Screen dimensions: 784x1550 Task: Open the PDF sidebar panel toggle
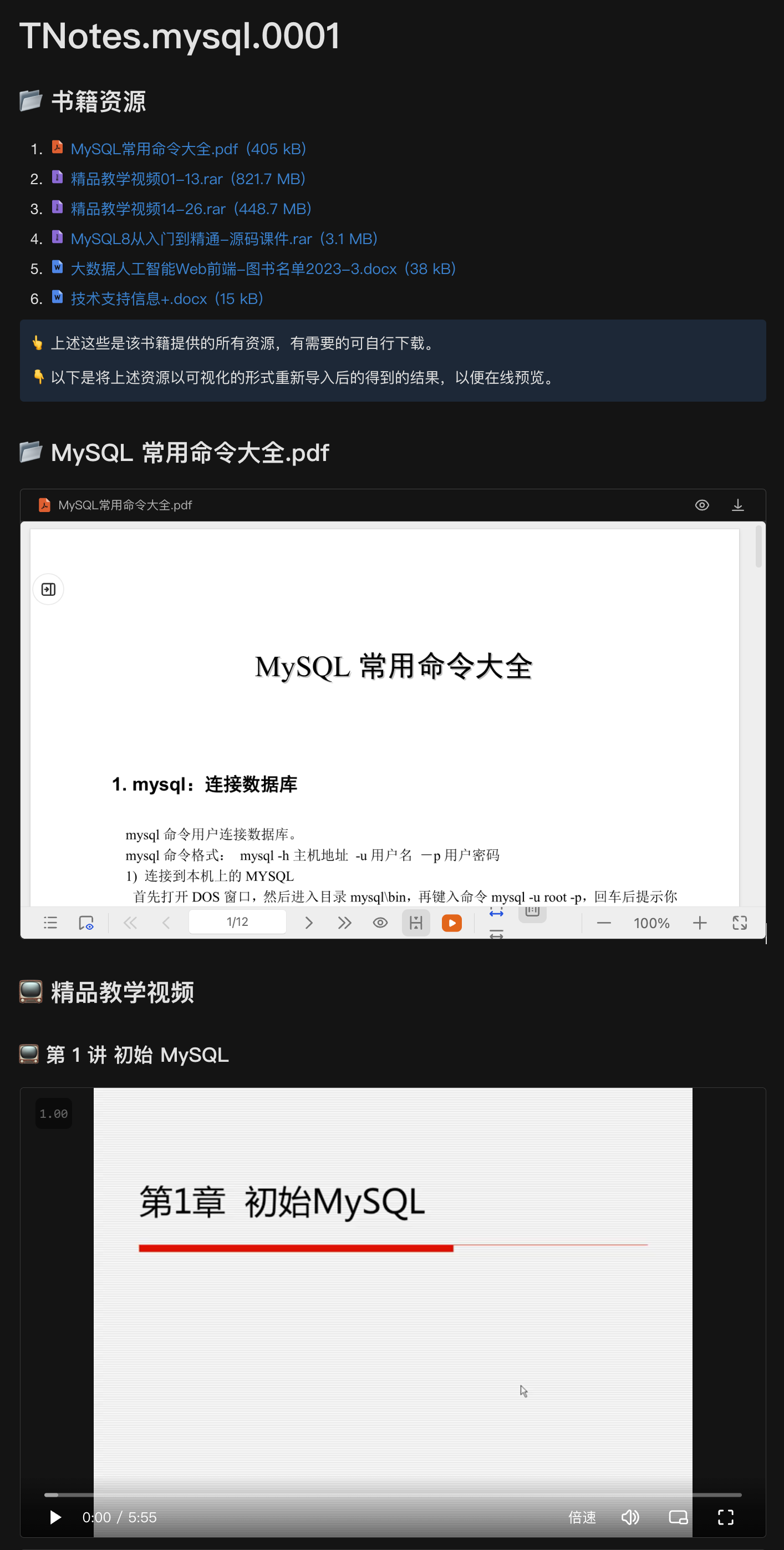tap(49, 589)
